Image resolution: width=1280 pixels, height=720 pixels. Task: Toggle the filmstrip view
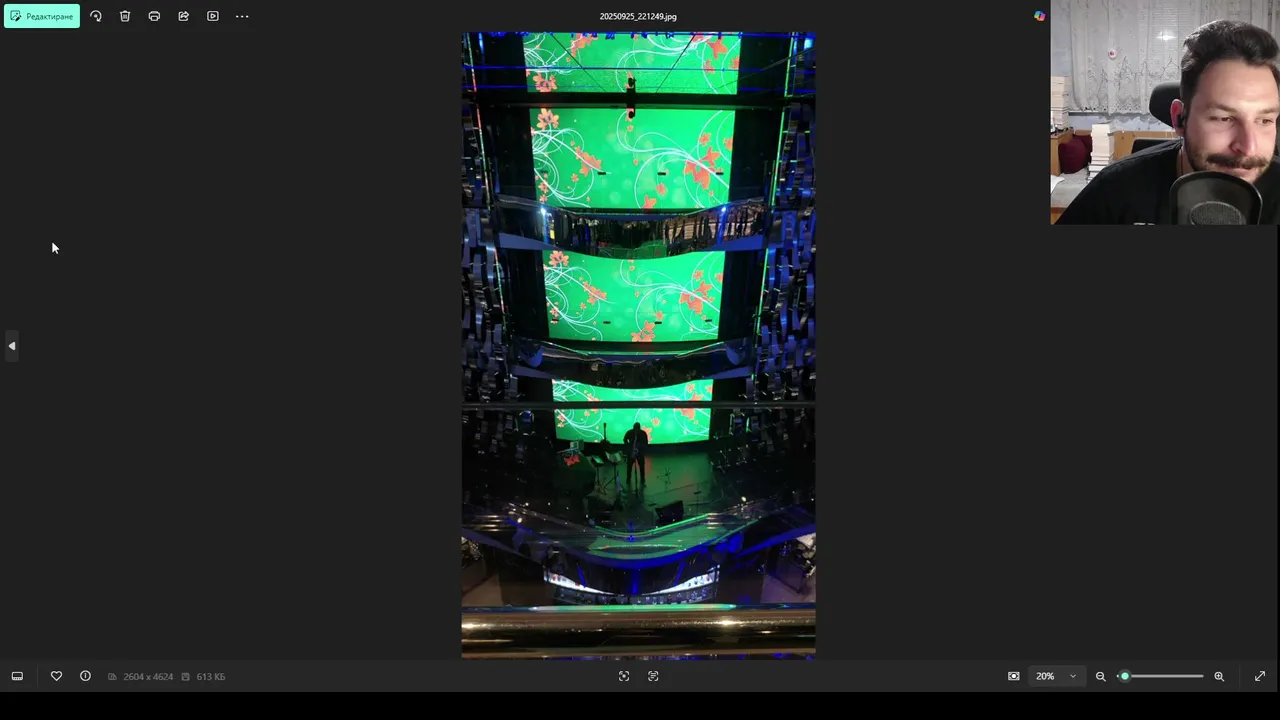point(17,676)
